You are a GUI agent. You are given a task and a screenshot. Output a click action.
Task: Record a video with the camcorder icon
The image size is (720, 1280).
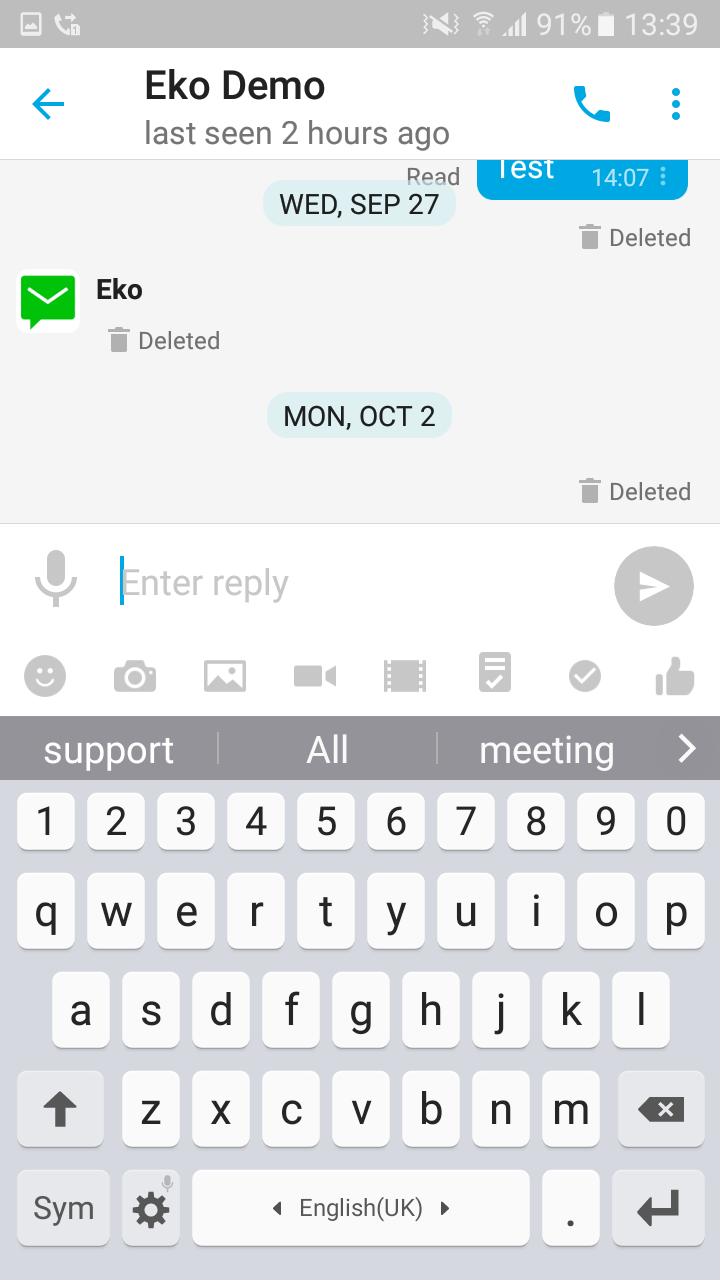[315, 677]
